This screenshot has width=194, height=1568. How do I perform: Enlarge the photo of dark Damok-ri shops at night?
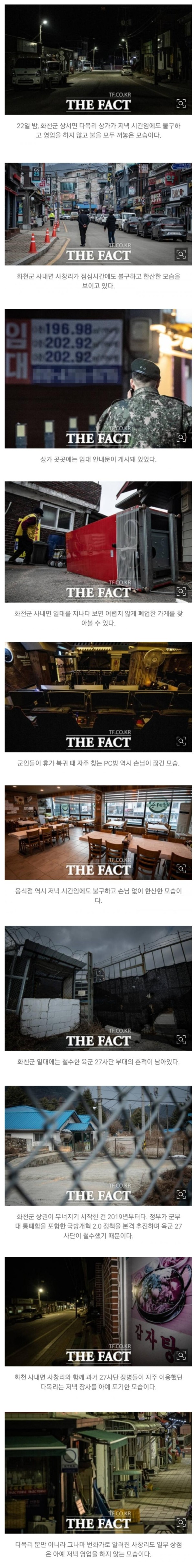181,104
